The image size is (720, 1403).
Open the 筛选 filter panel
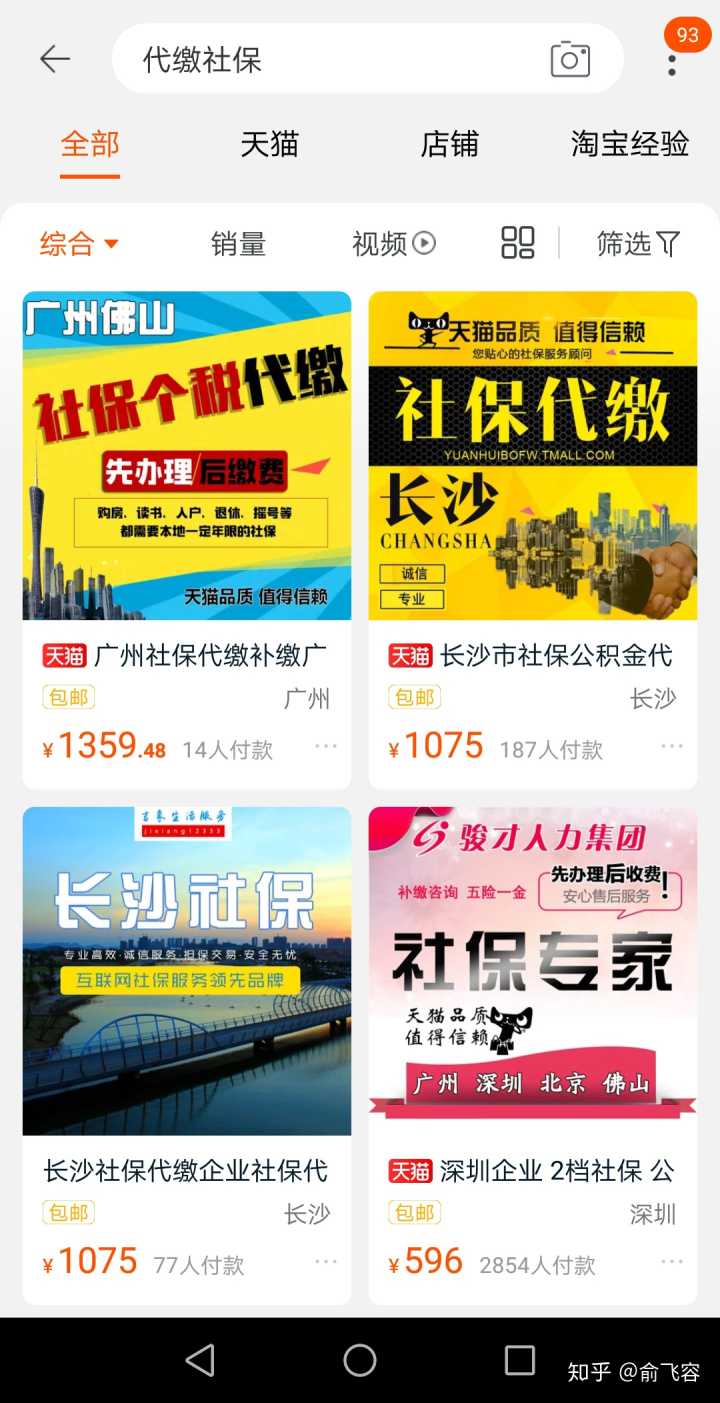(638, 243)
